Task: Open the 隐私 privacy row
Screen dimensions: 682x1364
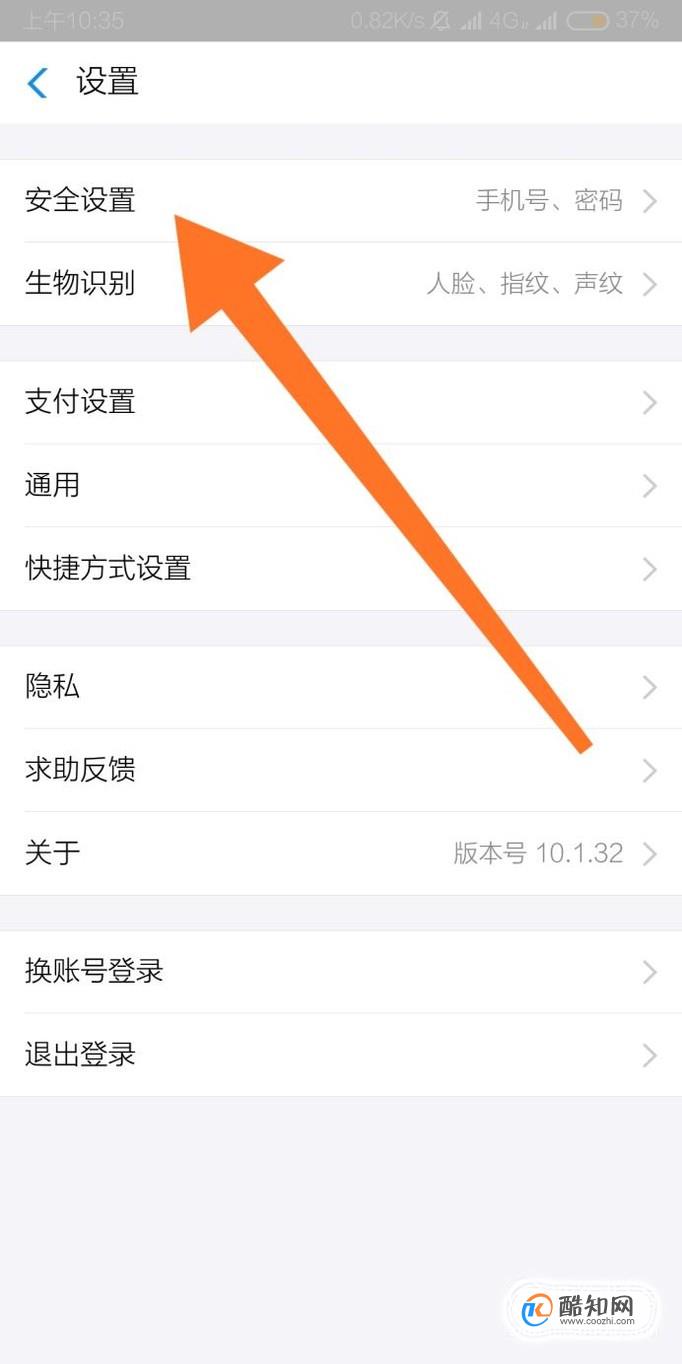Action: [52, 687]
